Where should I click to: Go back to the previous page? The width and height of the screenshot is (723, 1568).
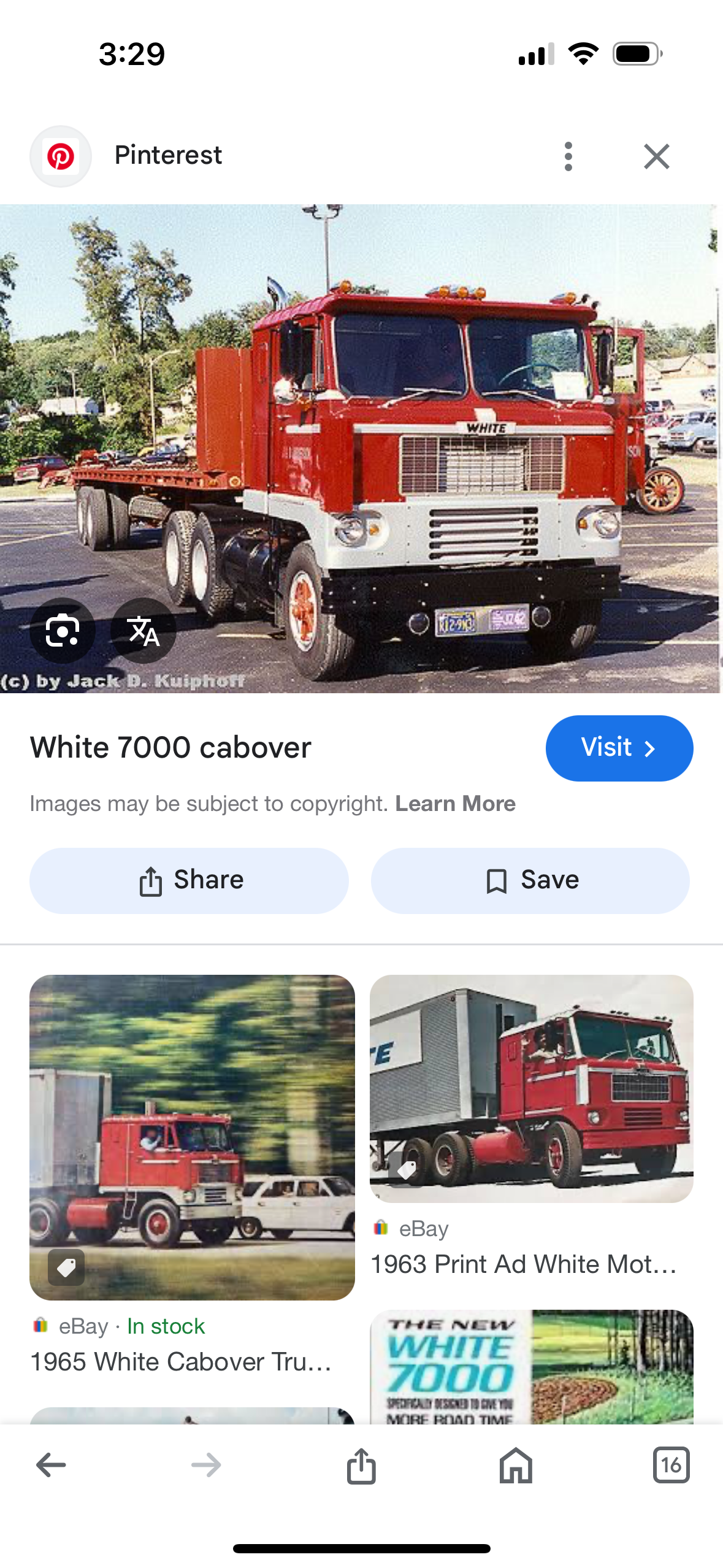click(x=52, y=1465)
